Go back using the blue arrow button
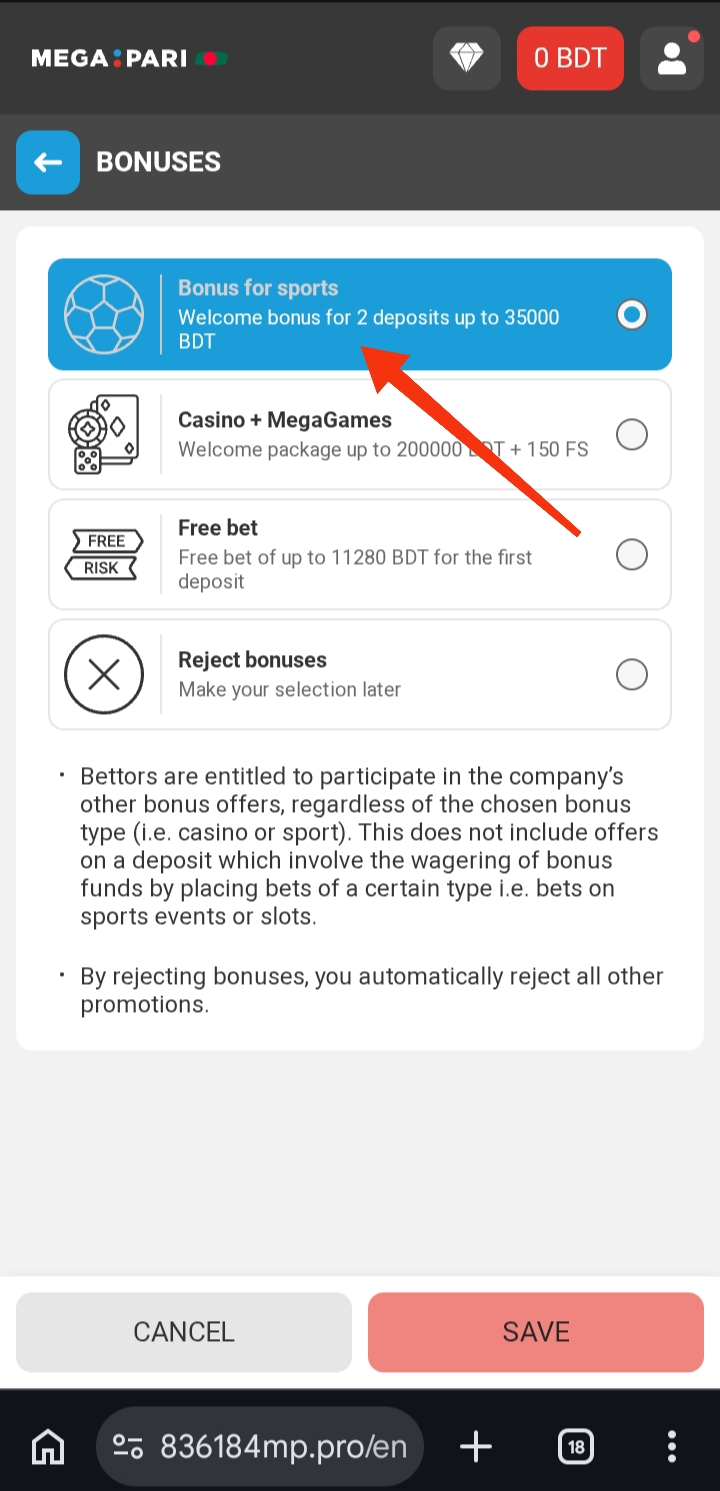720x1491 pixels. coord(48,162)
